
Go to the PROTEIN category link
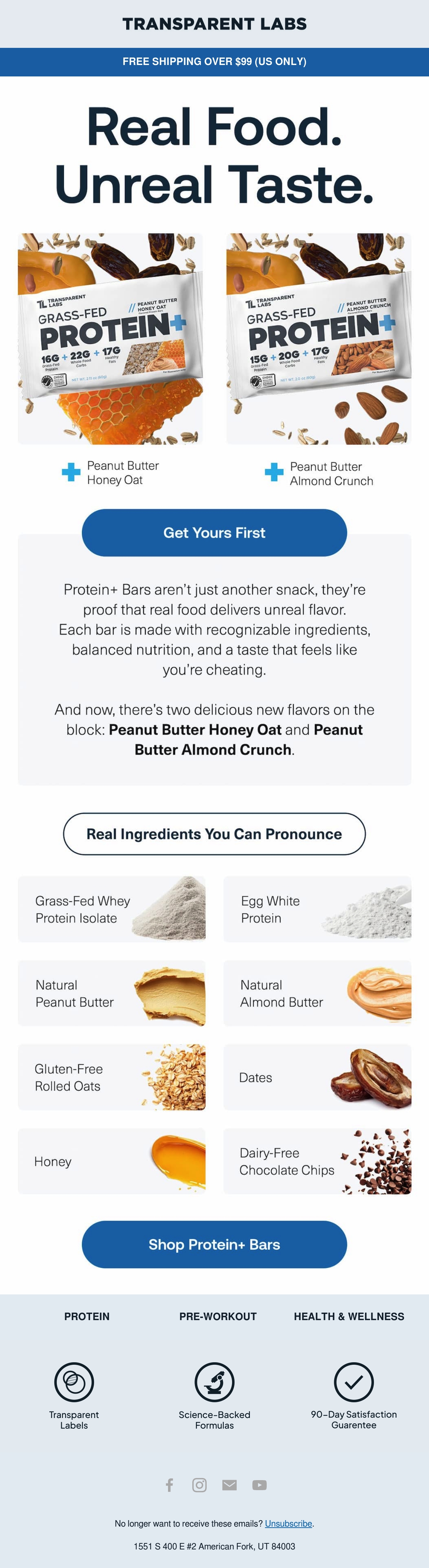[87, 1316]
